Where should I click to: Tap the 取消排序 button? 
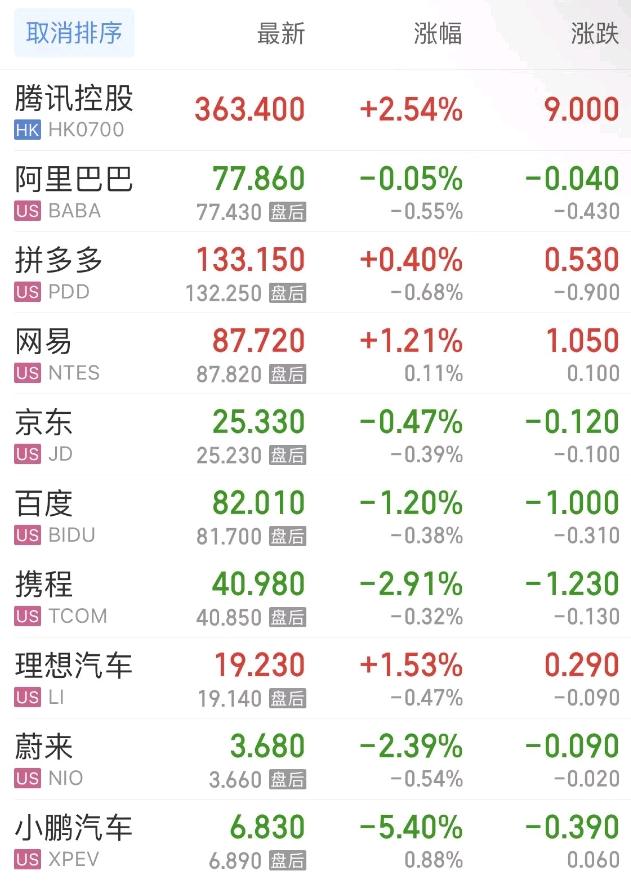(x=74, y=33)
